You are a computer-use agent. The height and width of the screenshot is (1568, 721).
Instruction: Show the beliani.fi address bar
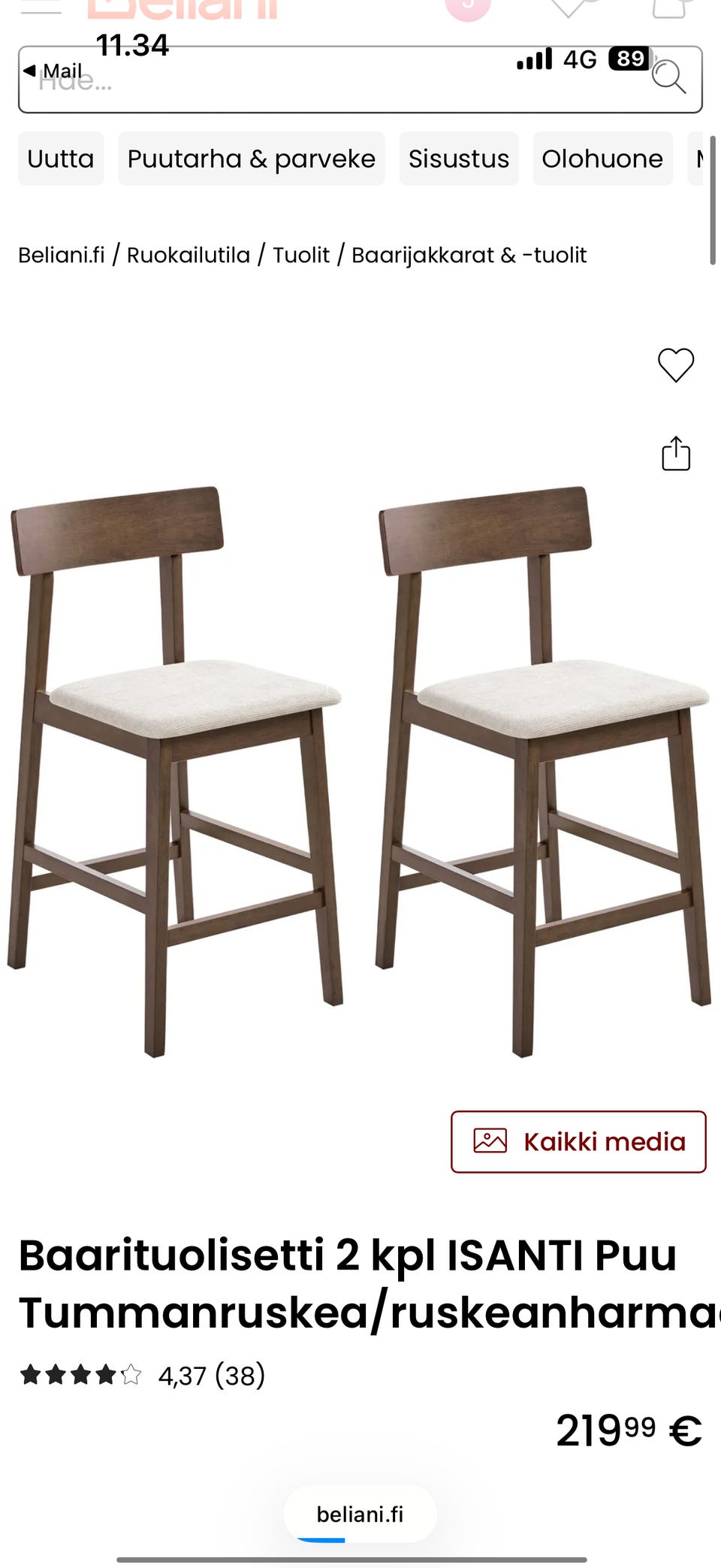pos(360,1514)
